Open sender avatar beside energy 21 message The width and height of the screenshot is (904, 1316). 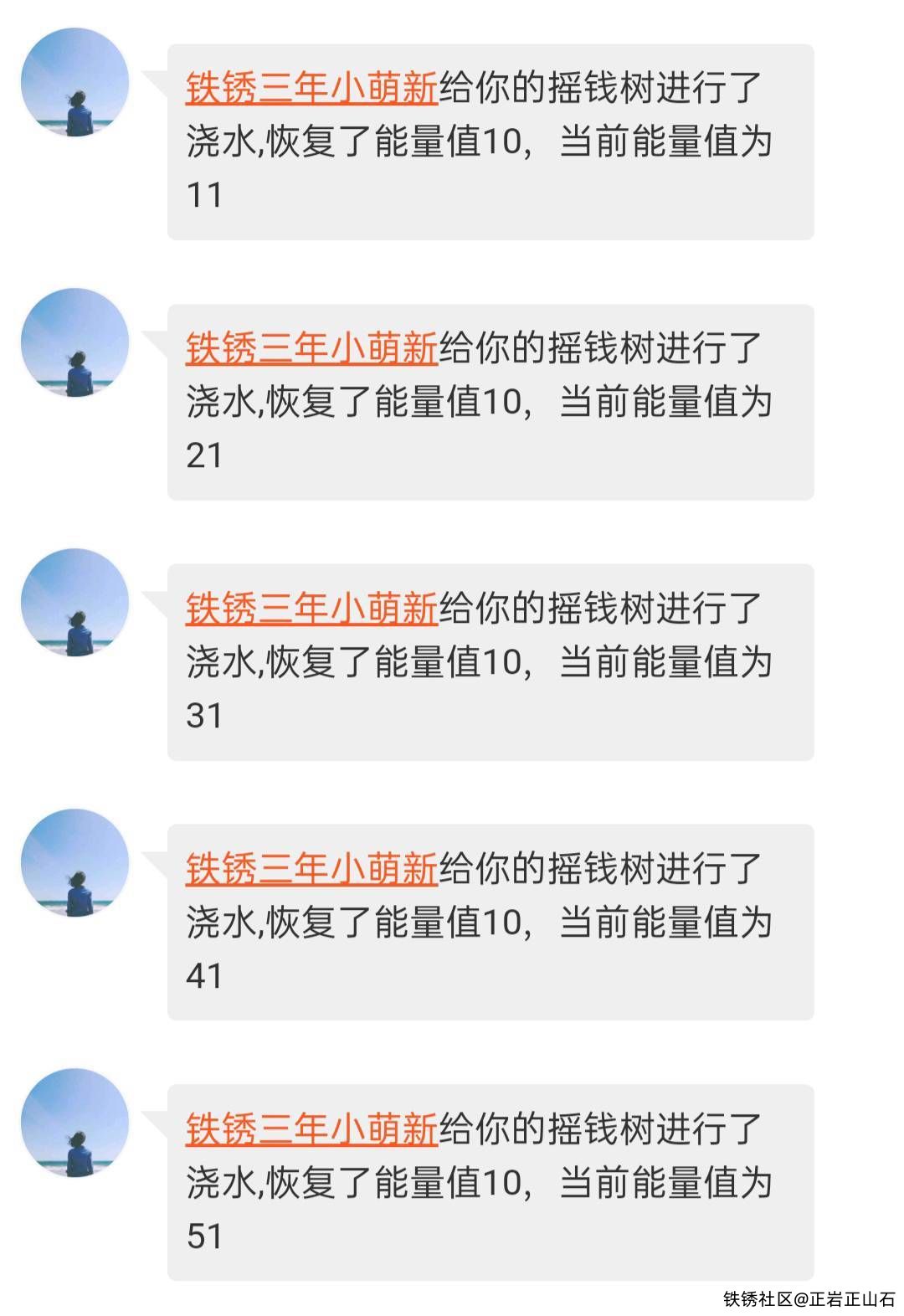(75, 342)
